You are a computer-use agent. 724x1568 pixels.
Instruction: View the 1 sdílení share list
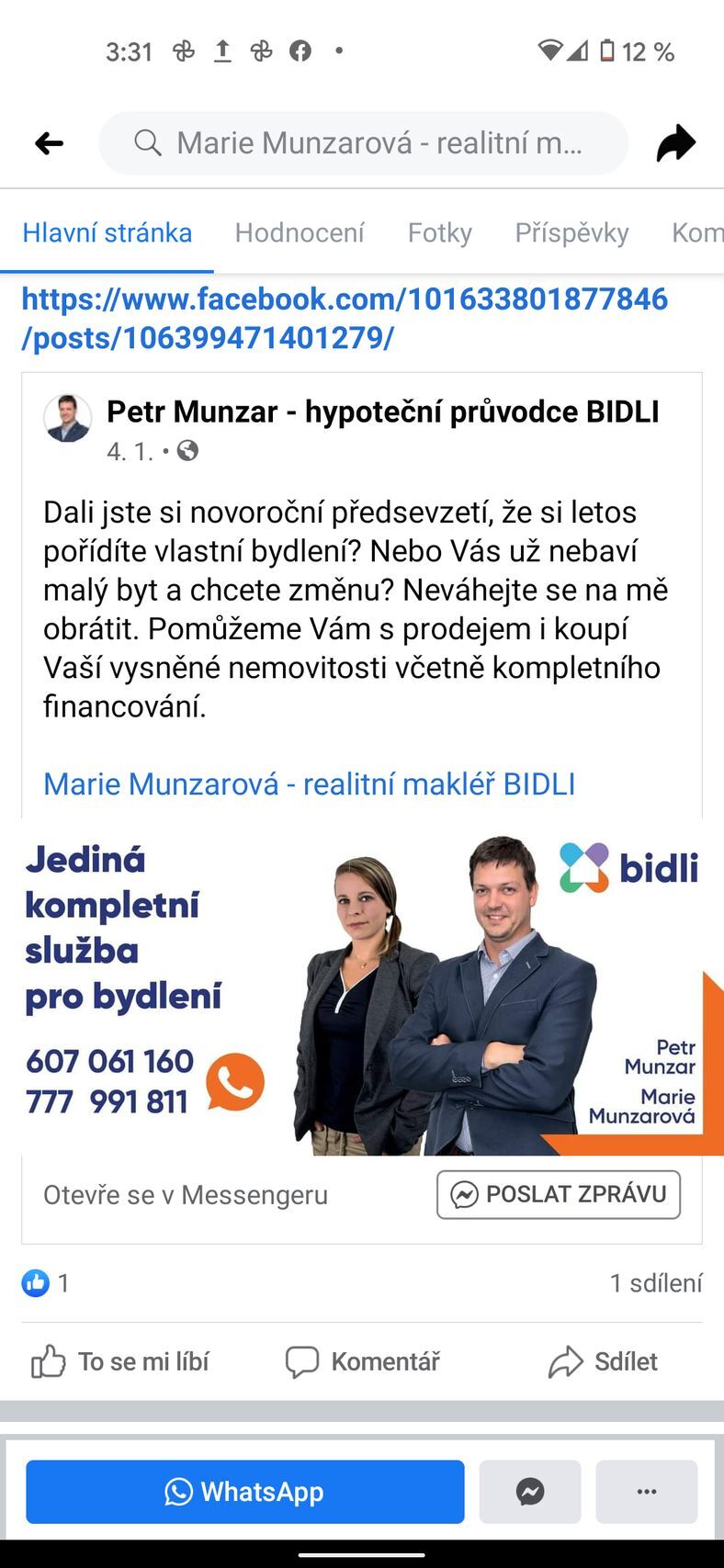click(x=655, y=1283)
